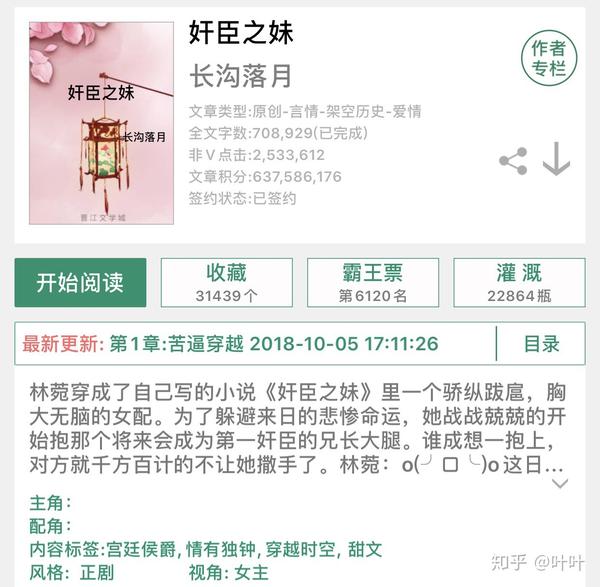Open latest update chapter 苦逼穿越
Viewport: 600px width, 587px height.
pyautogui.click(x=272, y=344)
